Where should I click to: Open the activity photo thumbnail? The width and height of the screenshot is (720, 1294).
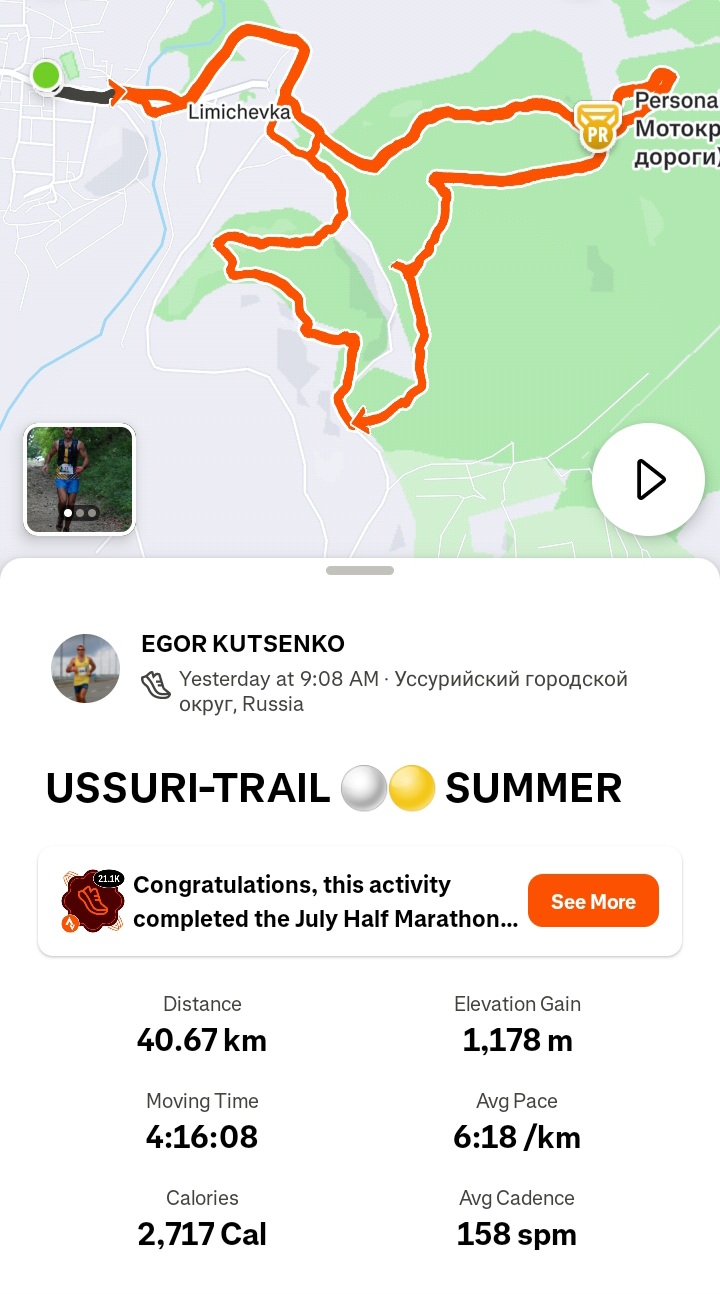[x=79, y=479]
